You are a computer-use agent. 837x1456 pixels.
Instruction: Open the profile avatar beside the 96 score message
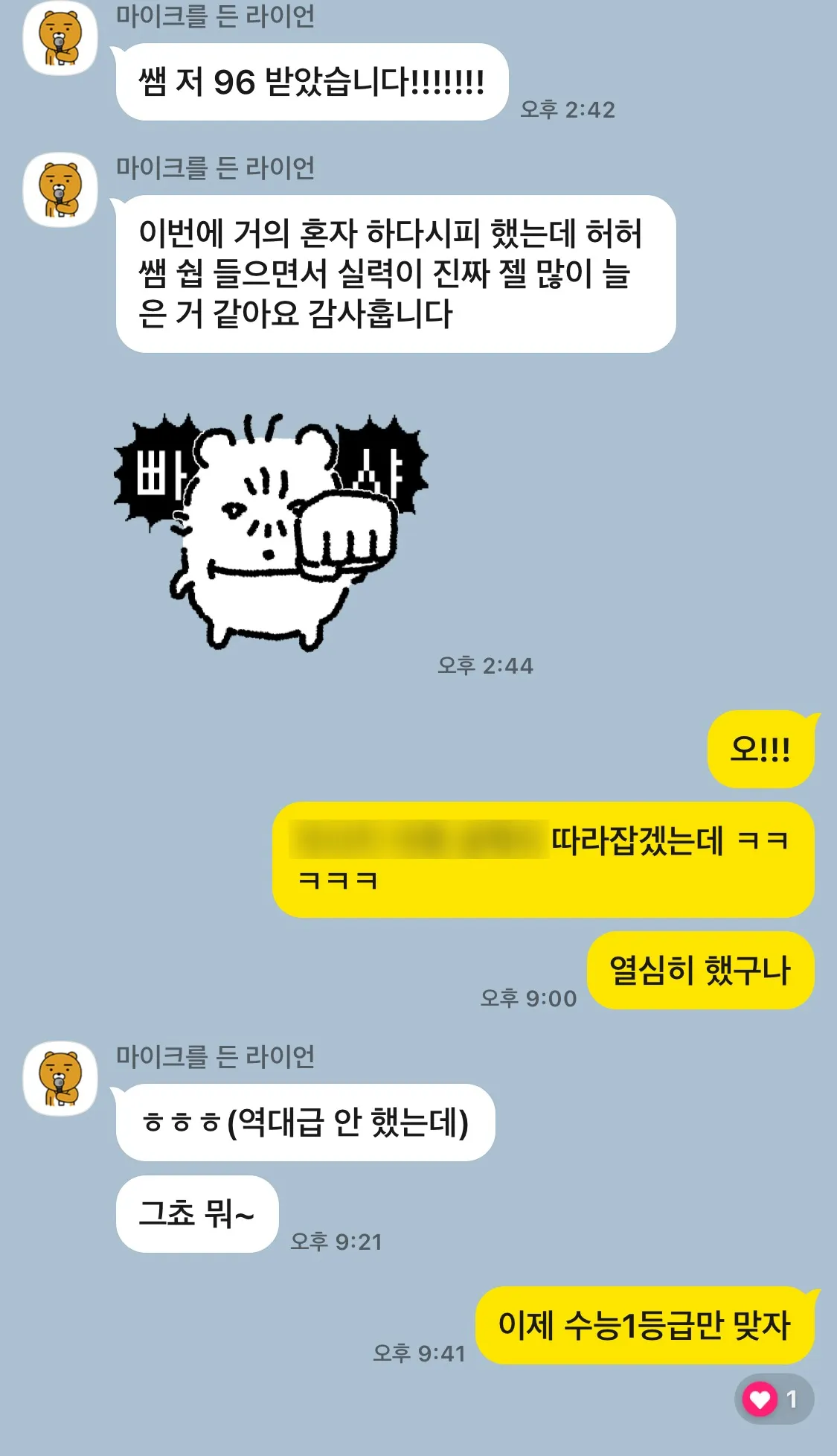point(60,38)
